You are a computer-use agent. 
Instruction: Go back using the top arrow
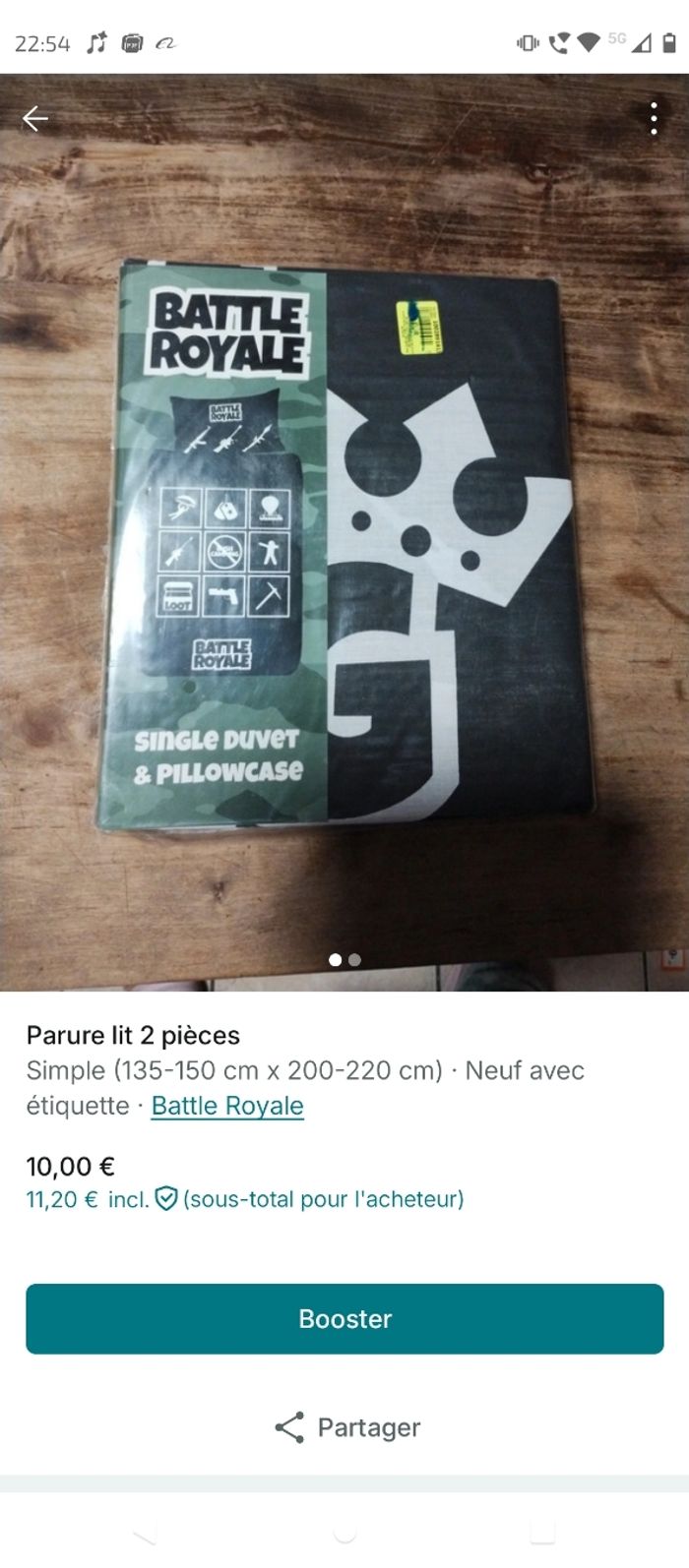(x=35, y=119)
